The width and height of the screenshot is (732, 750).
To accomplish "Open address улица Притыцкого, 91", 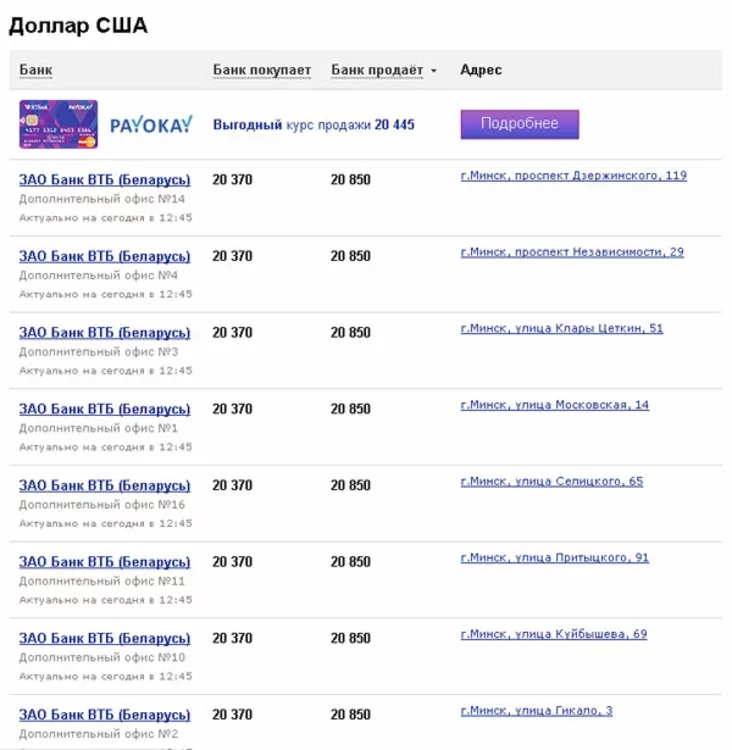I will coord(554,557).
